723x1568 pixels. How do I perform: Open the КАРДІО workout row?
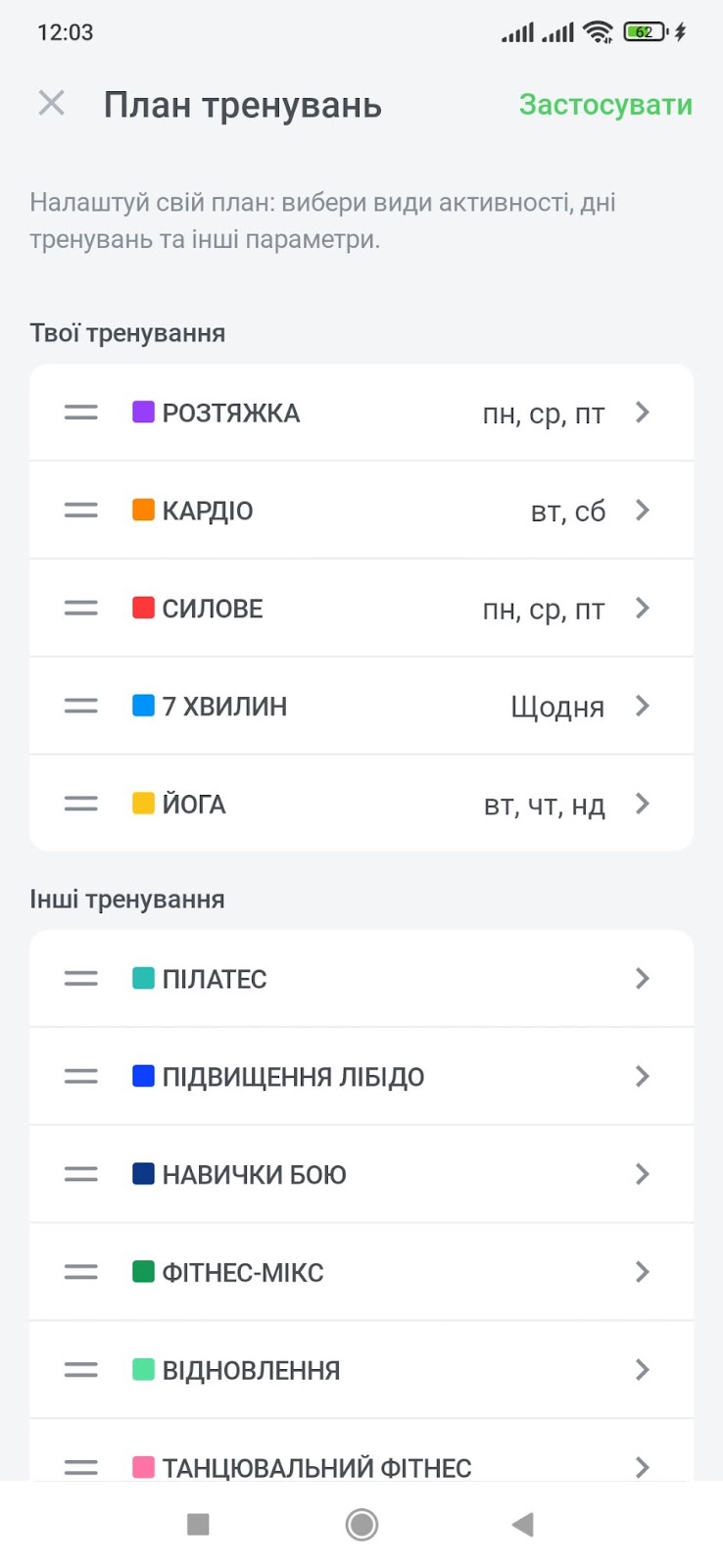tap(361, 511)
